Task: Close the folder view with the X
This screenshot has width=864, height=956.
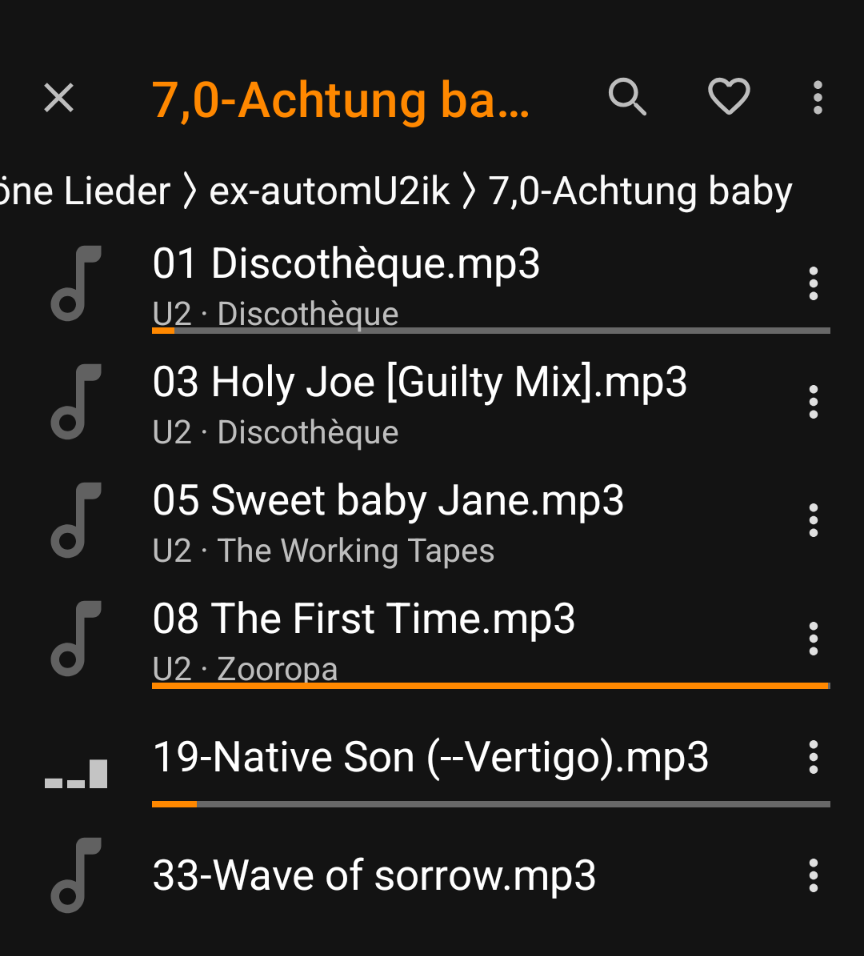Action: click(x=59, y=98)
